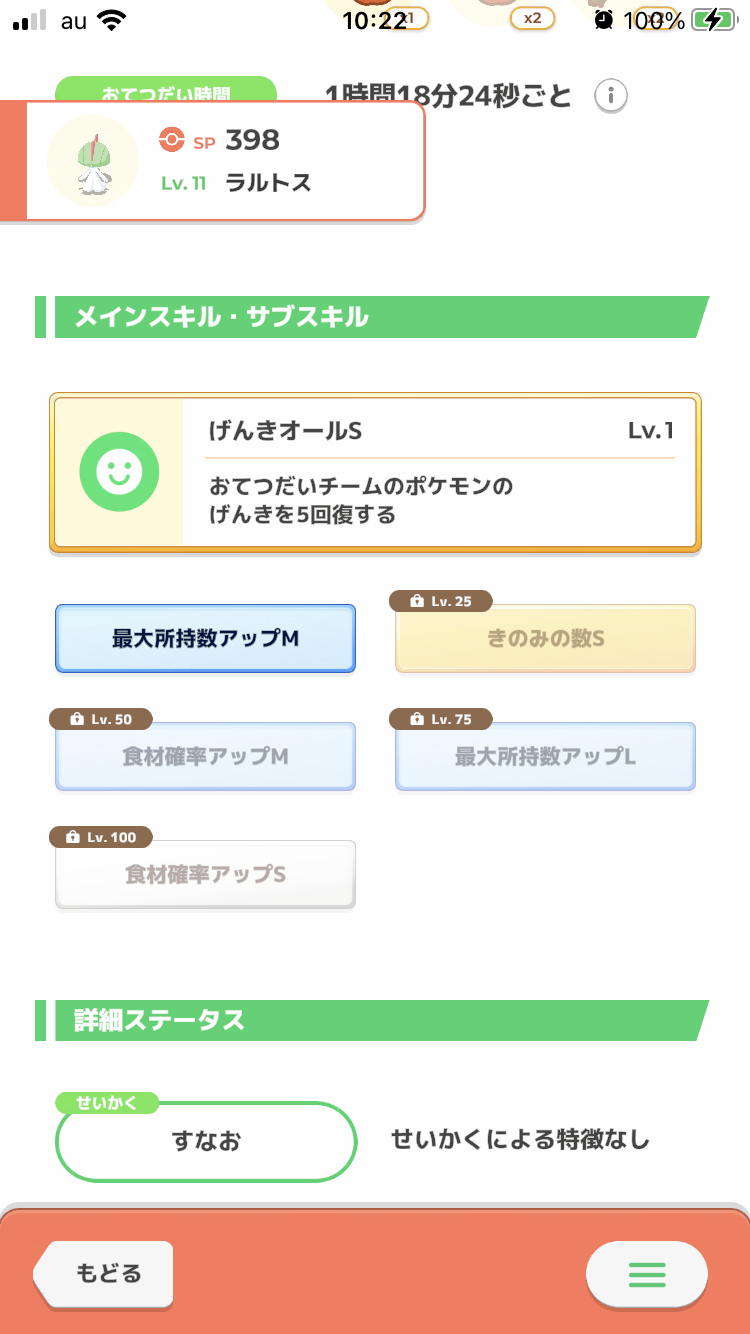Open the すなお nature details
The image size is (750, 1334).
206,1142
